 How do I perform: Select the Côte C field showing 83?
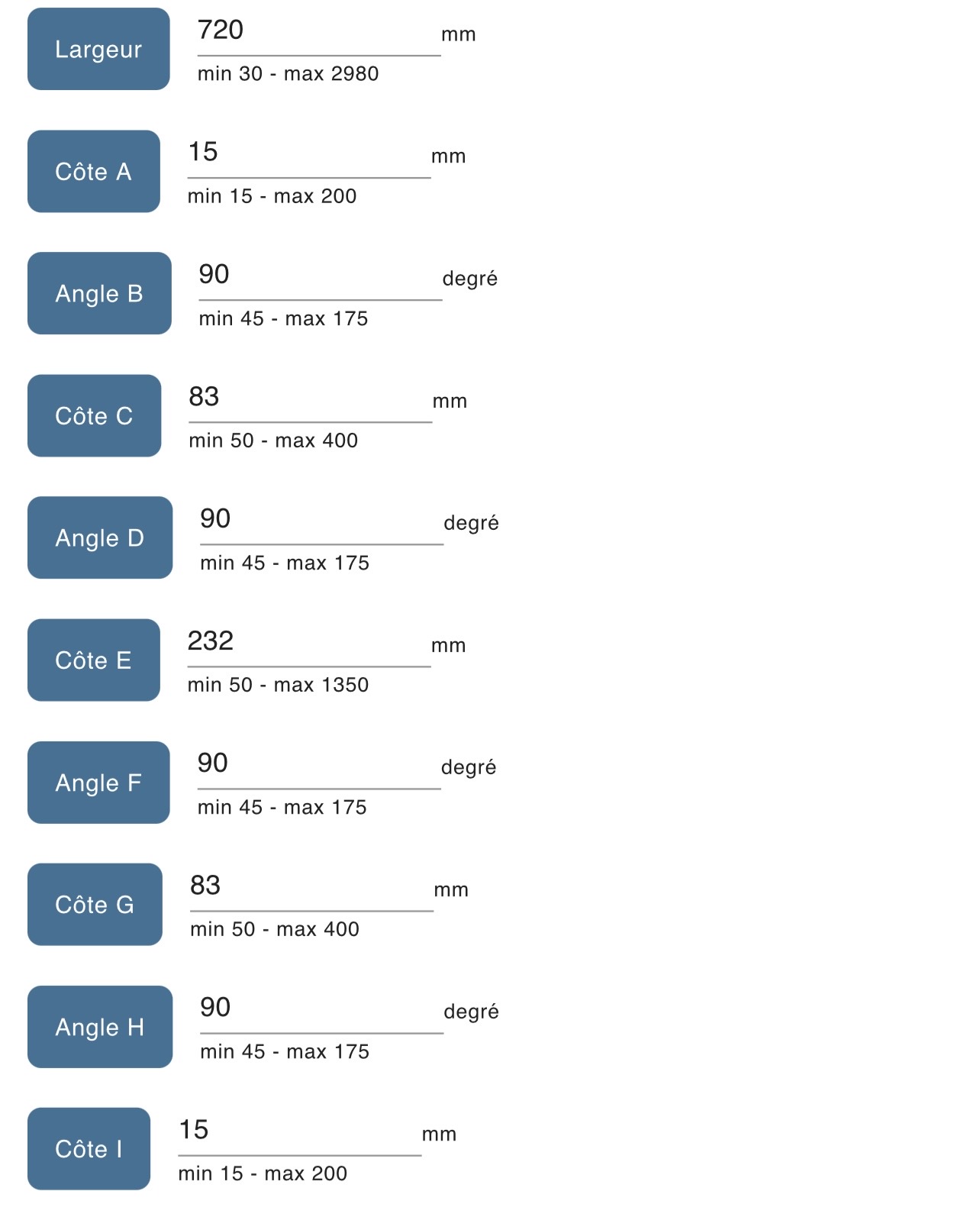[x=310, y=399]
